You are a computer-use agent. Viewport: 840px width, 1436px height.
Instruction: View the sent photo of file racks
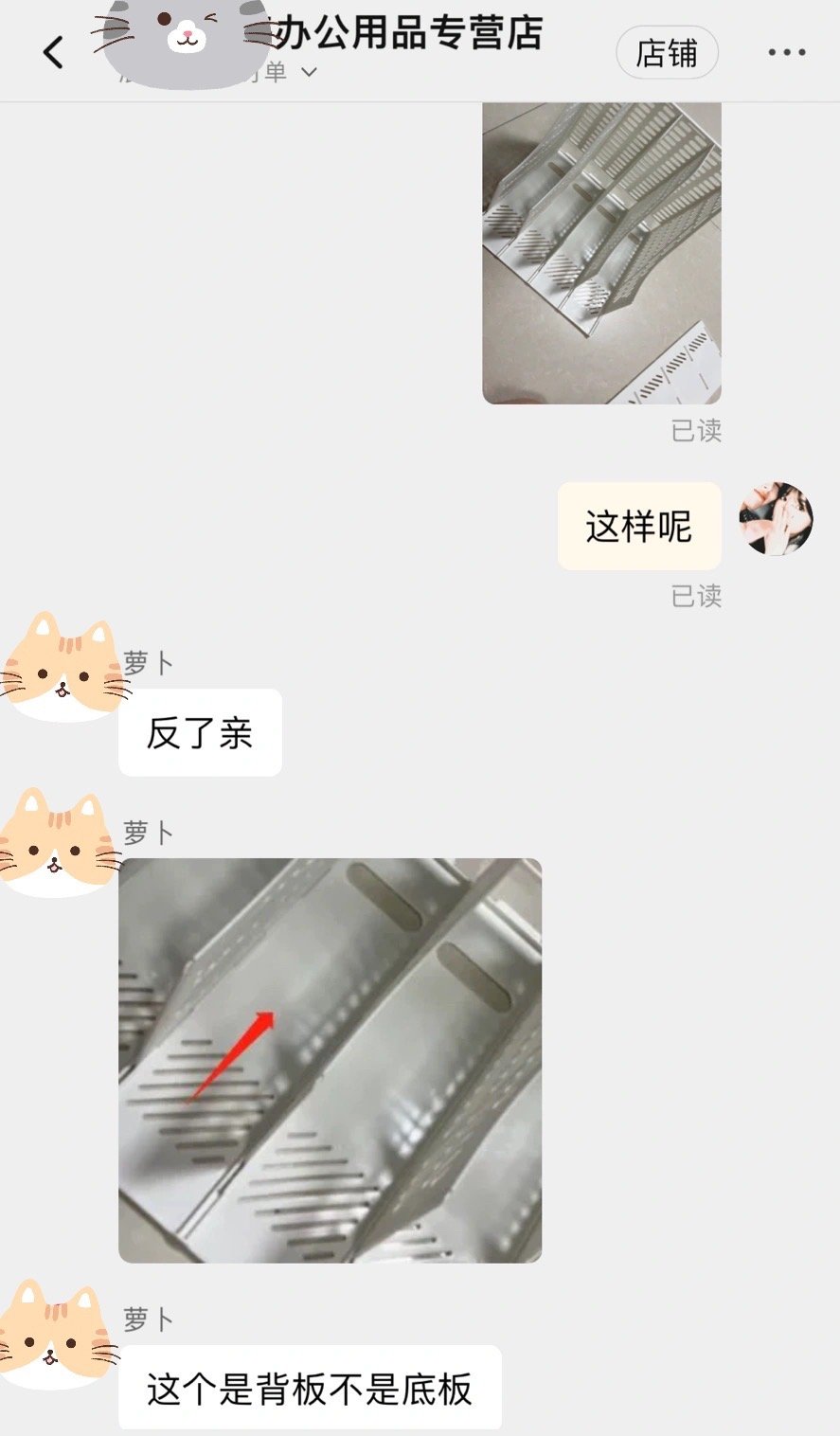click(x=601, y=253)
